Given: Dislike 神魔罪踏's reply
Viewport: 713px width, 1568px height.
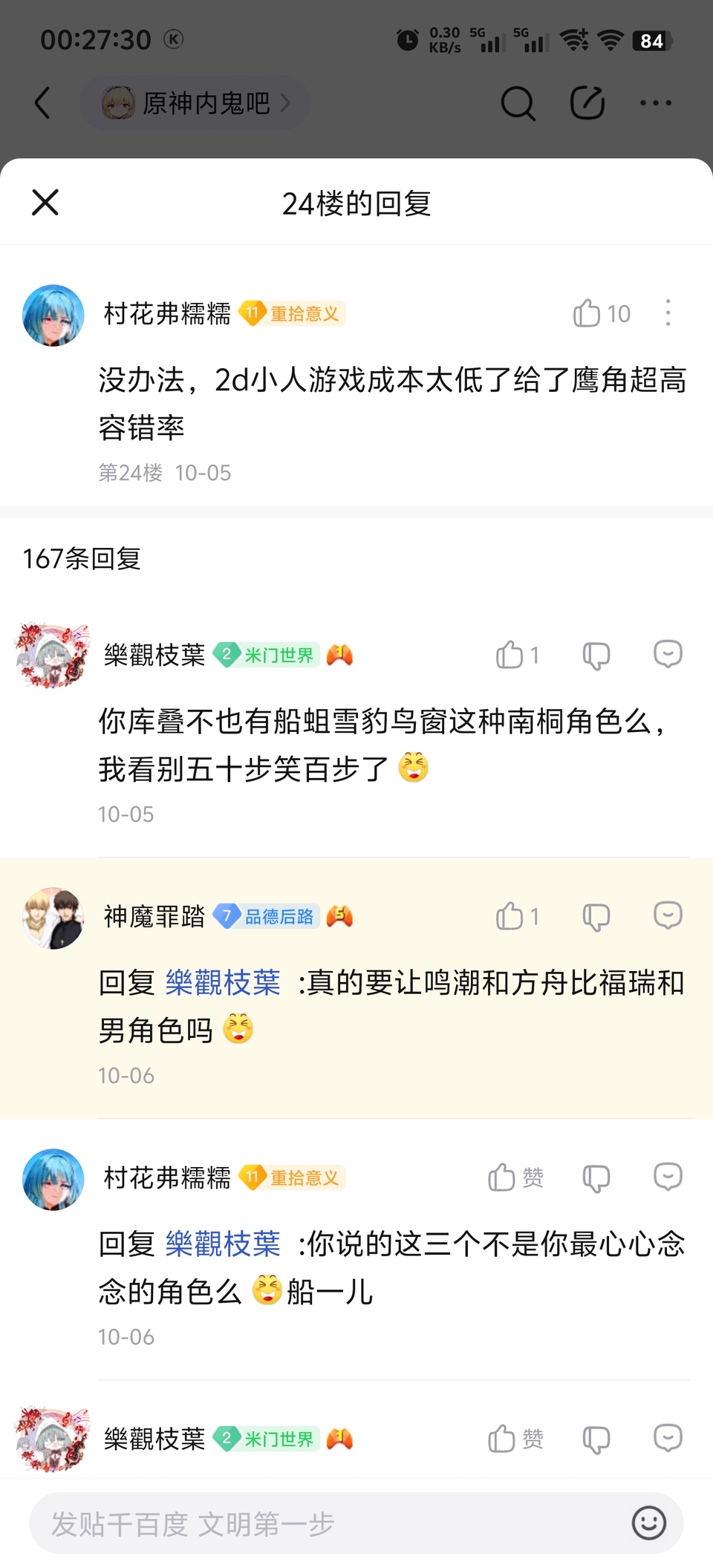Looking at the screenshot, I should 596,917.
